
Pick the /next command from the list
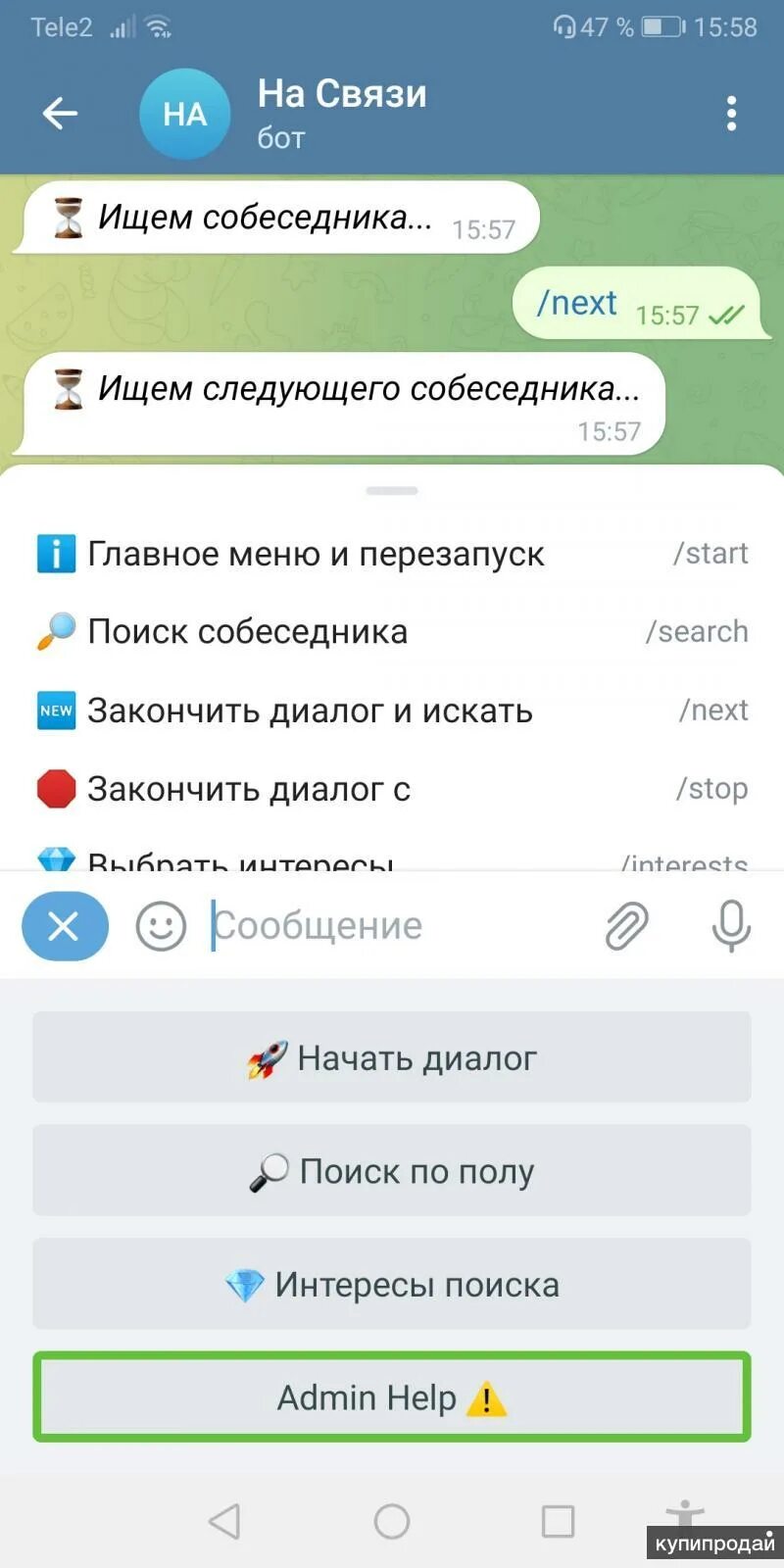(392, 710)
